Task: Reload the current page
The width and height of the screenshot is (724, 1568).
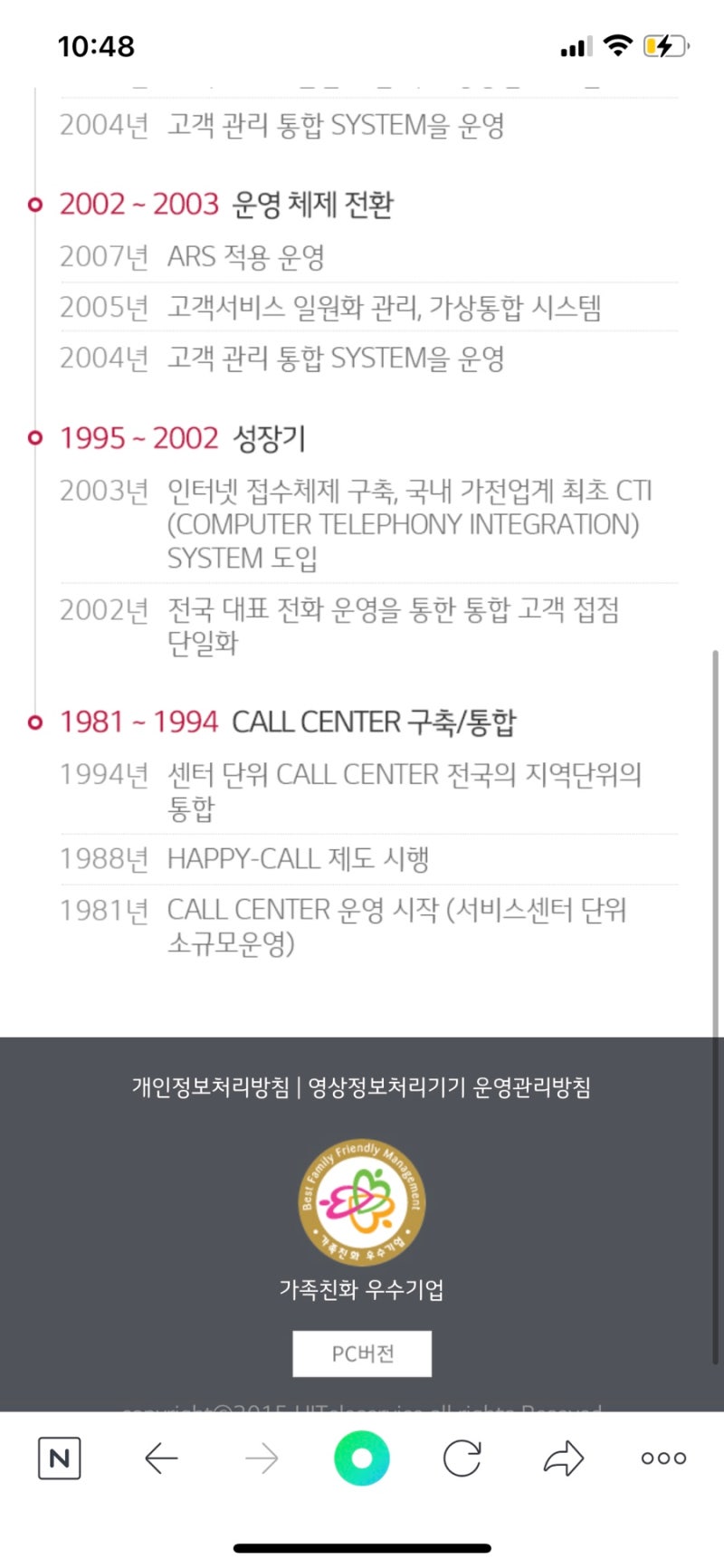Action: 462,1458
